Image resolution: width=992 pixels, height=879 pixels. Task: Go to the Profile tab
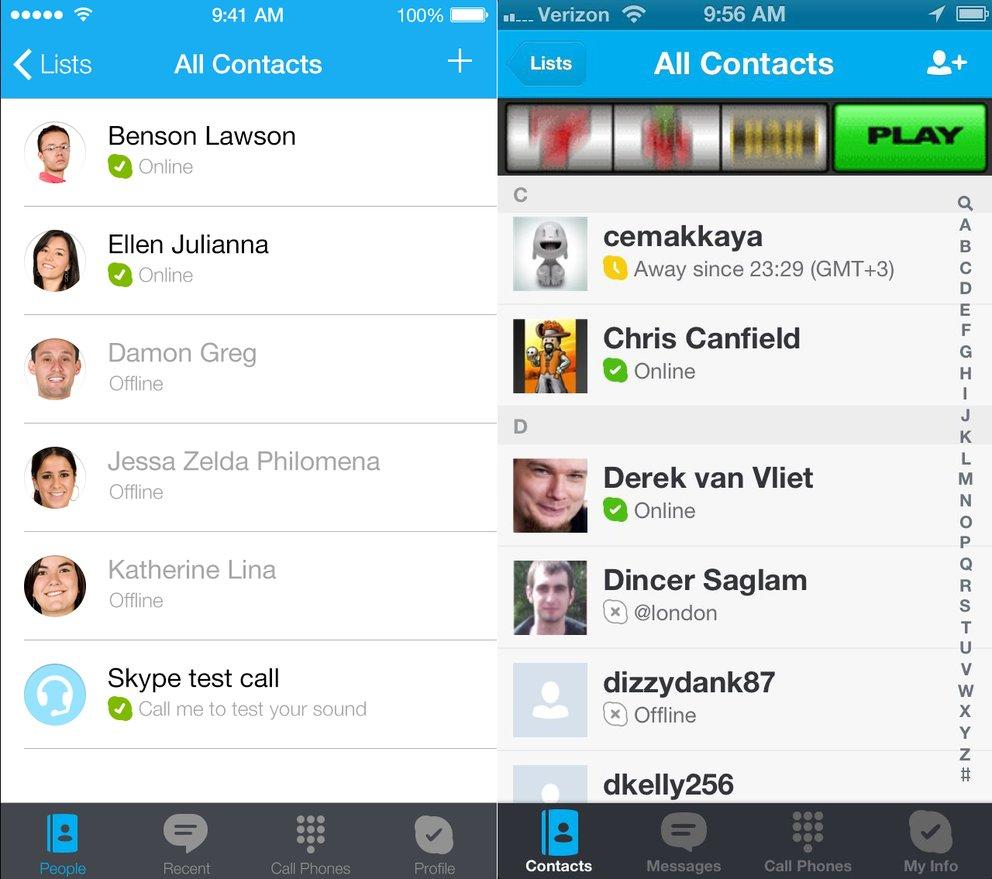click(434, 843)
